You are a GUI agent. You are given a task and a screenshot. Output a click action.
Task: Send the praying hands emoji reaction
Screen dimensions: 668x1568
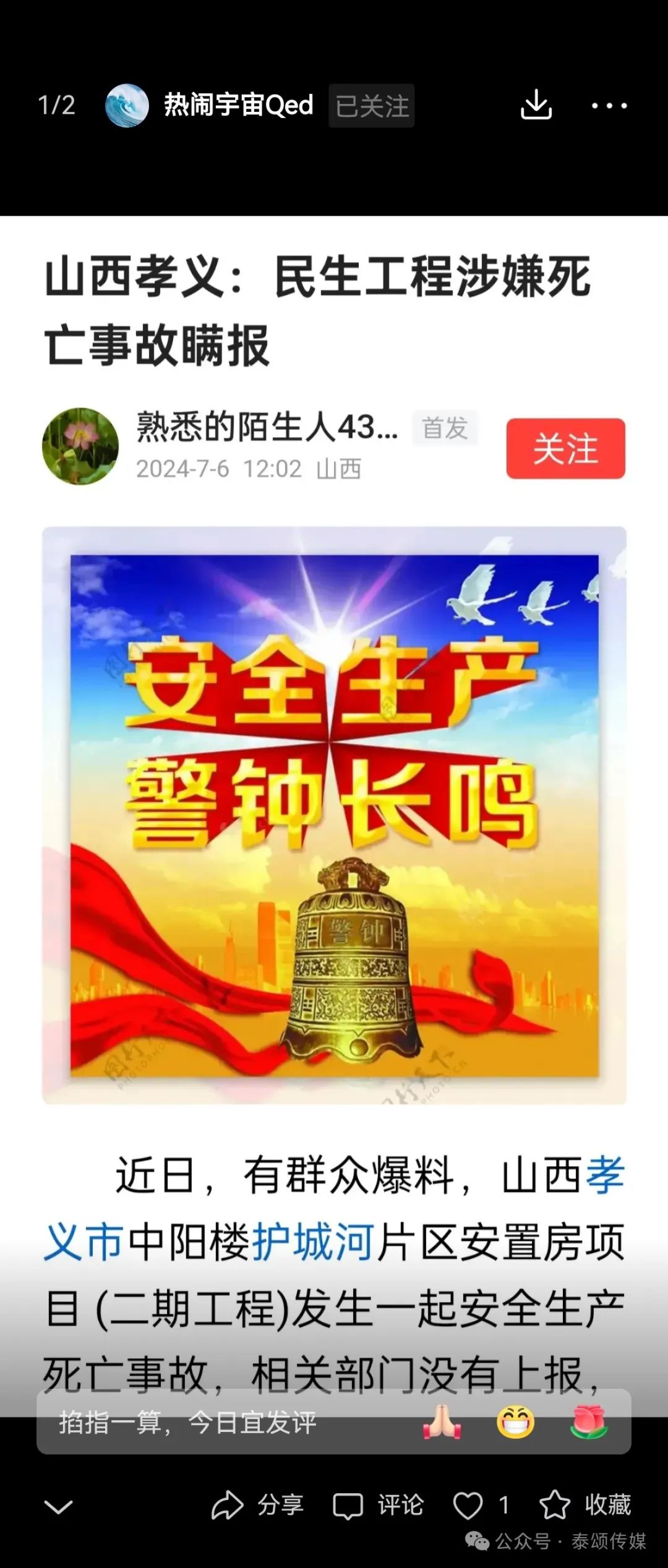[442, 1423]
